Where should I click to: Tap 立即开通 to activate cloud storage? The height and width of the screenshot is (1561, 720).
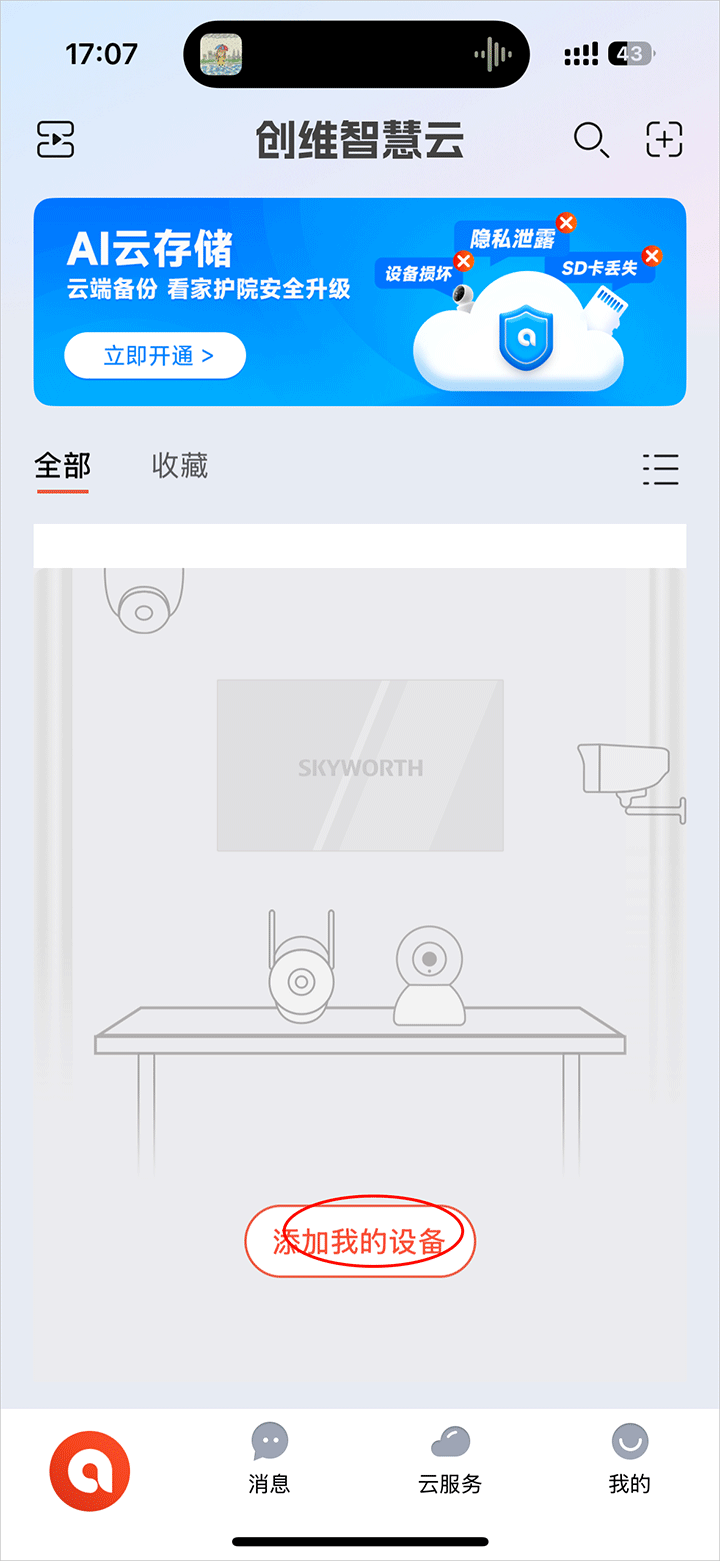pyautogui.click(x=155, y=355)
